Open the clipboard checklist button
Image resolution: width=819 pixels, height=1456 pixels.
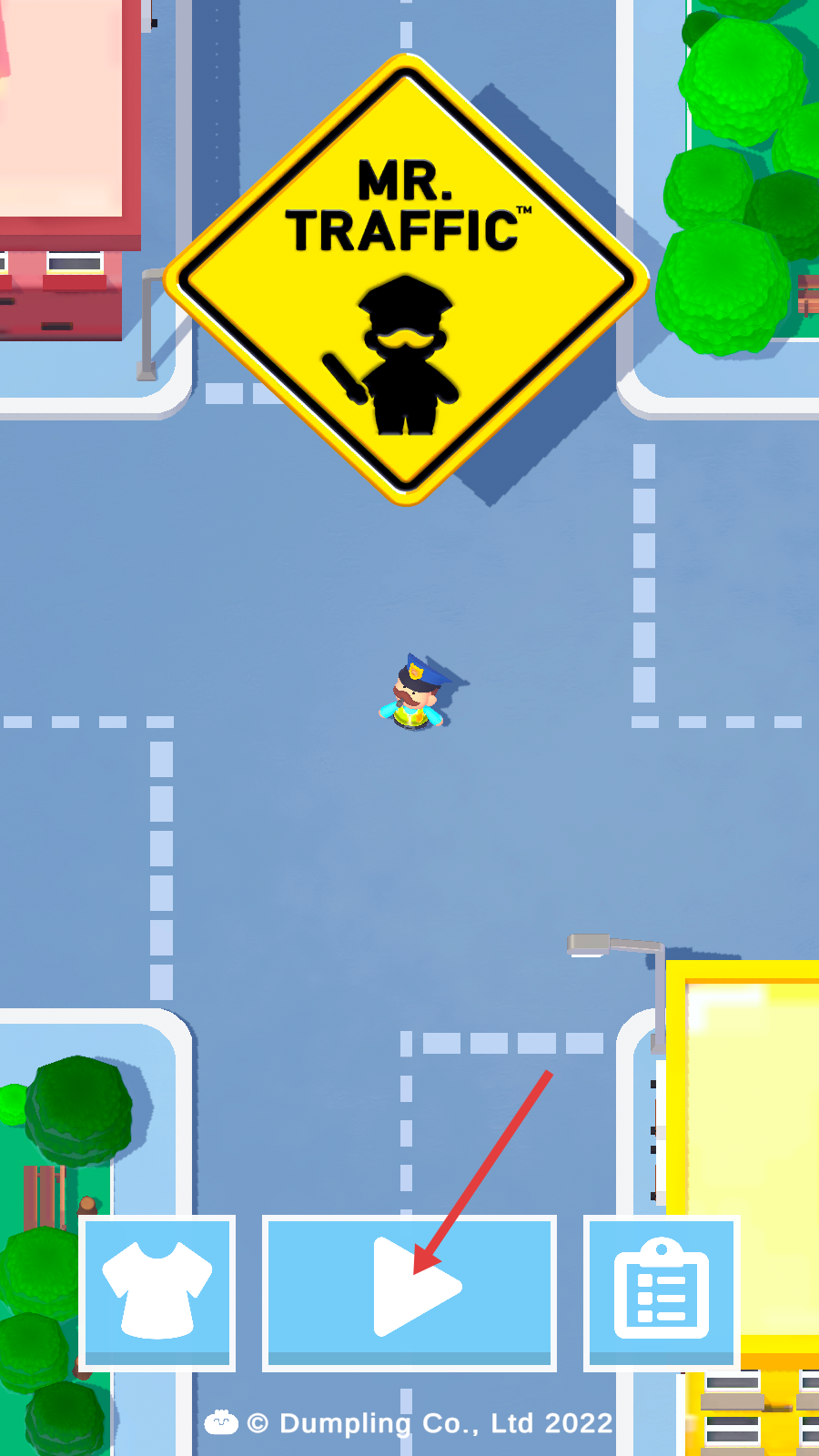point(662,1290)
